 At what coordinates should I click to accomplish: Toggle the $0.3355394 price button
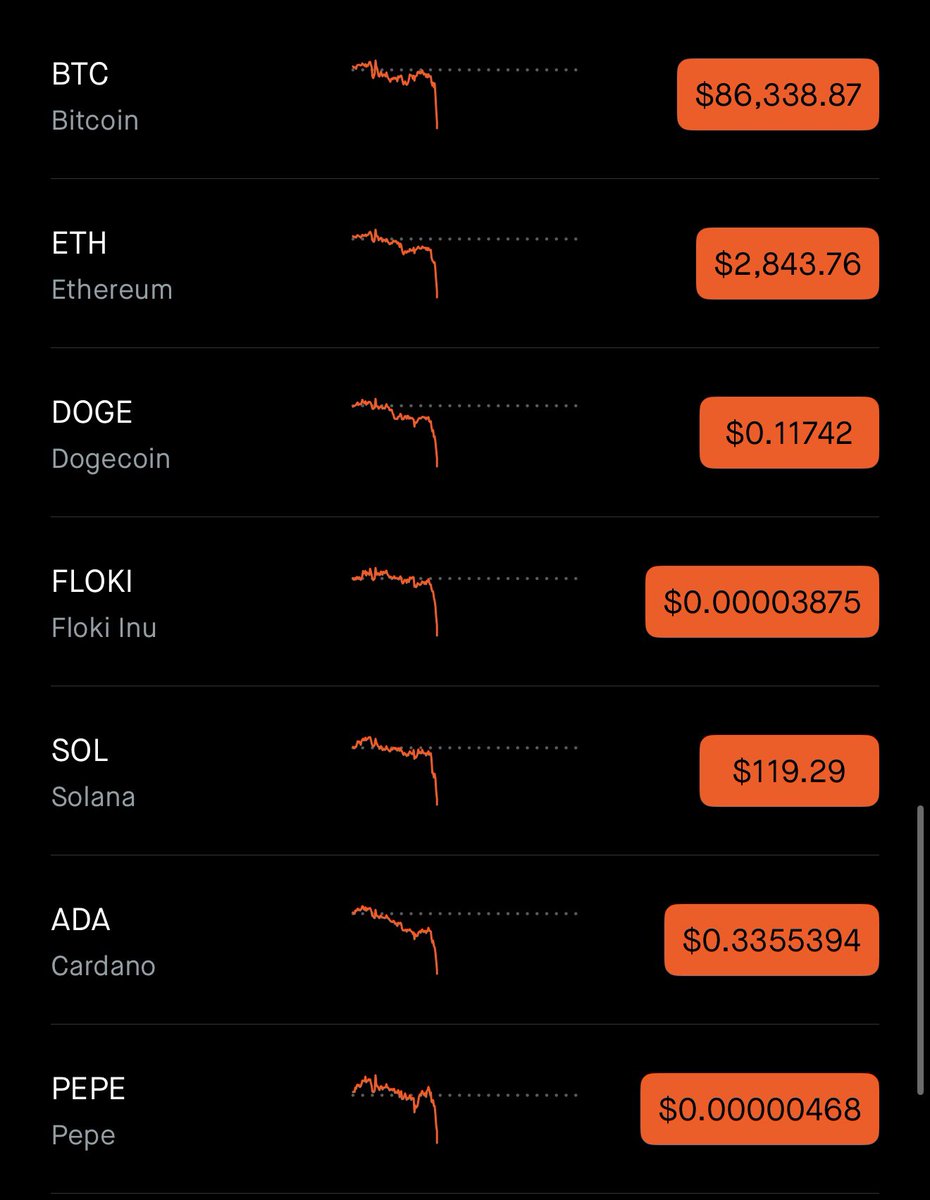point(771,940)
